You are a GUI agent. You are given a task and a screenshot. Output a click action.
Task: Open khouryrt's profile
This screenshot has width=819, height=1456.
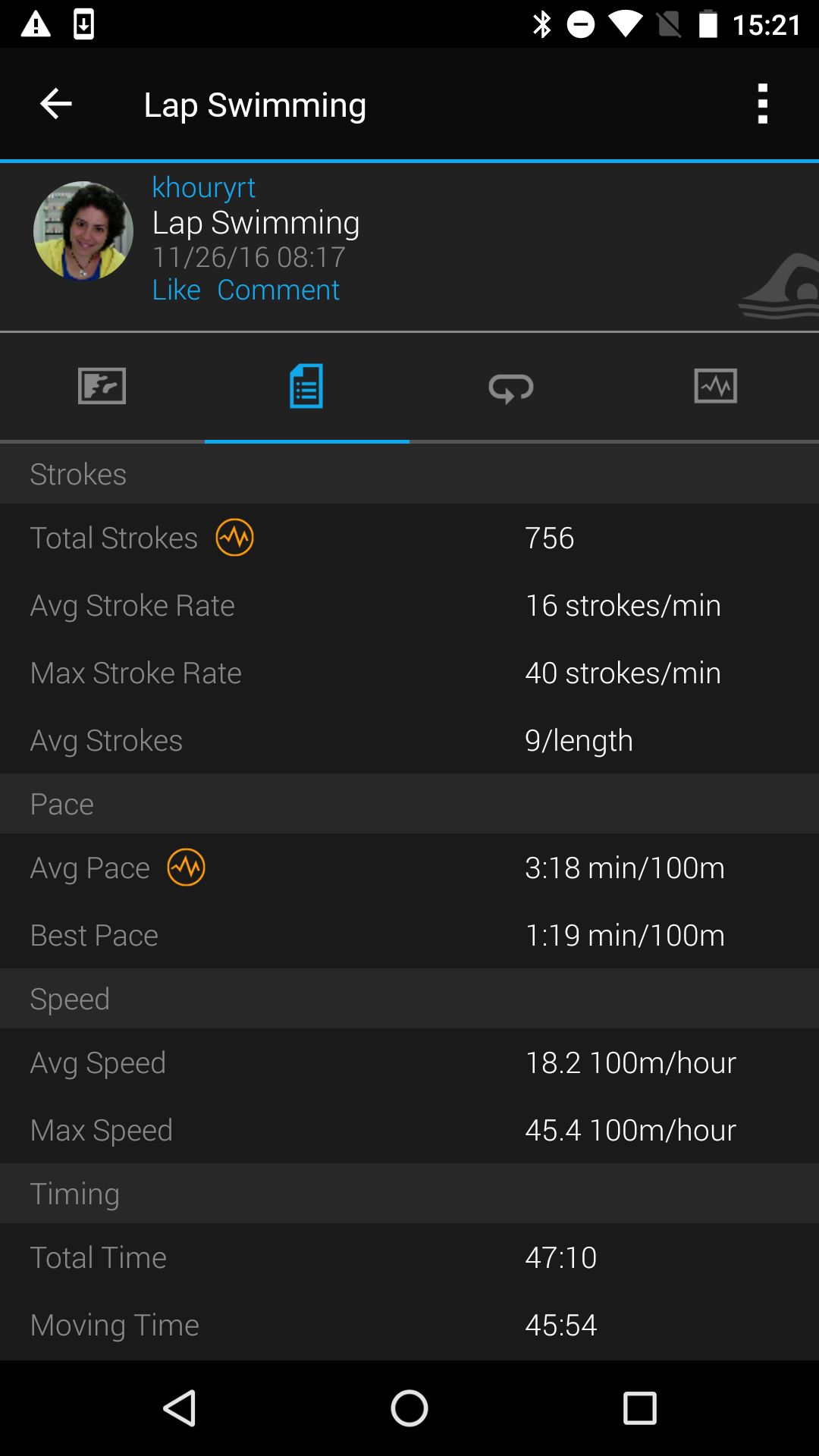coord(203,187)
